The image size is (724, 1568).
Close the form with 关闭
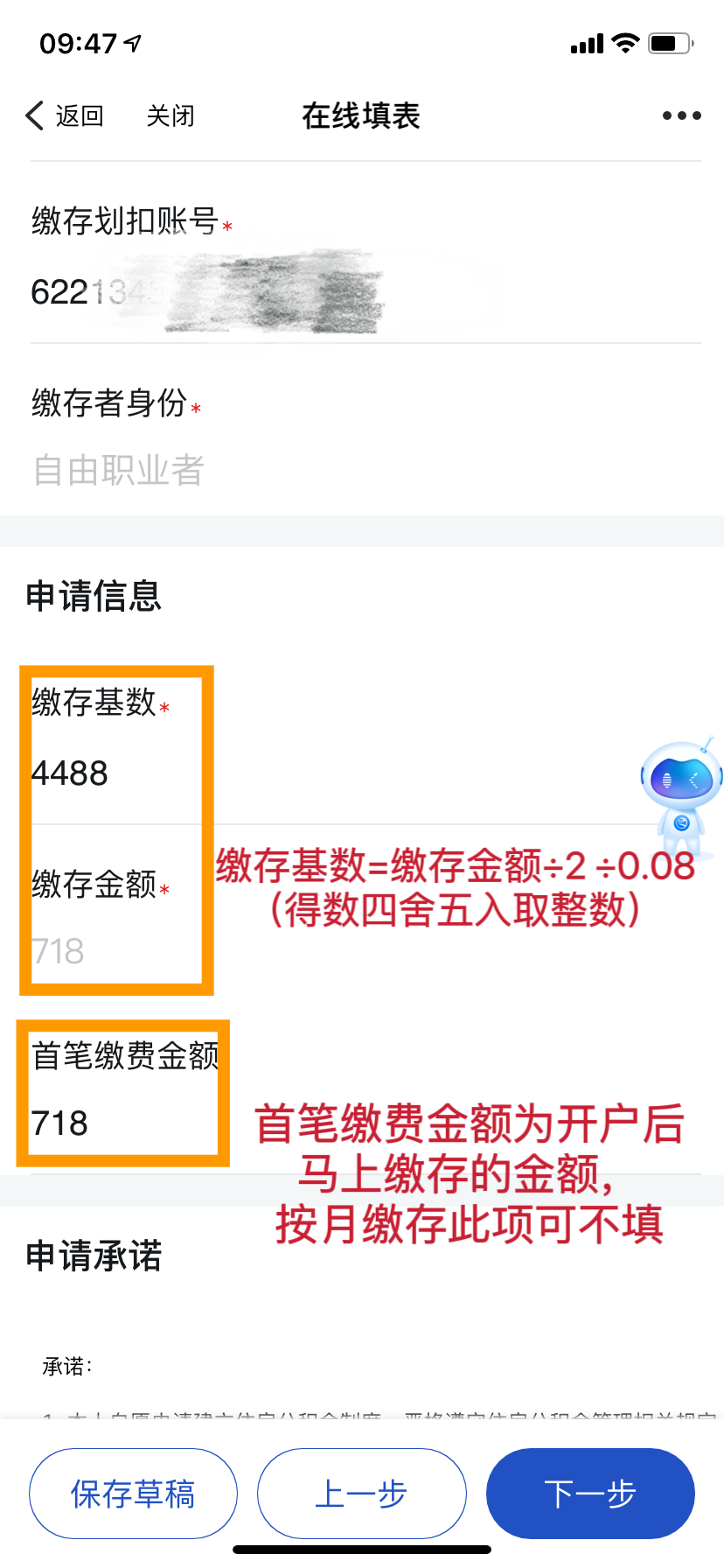(x=171, y=115)
